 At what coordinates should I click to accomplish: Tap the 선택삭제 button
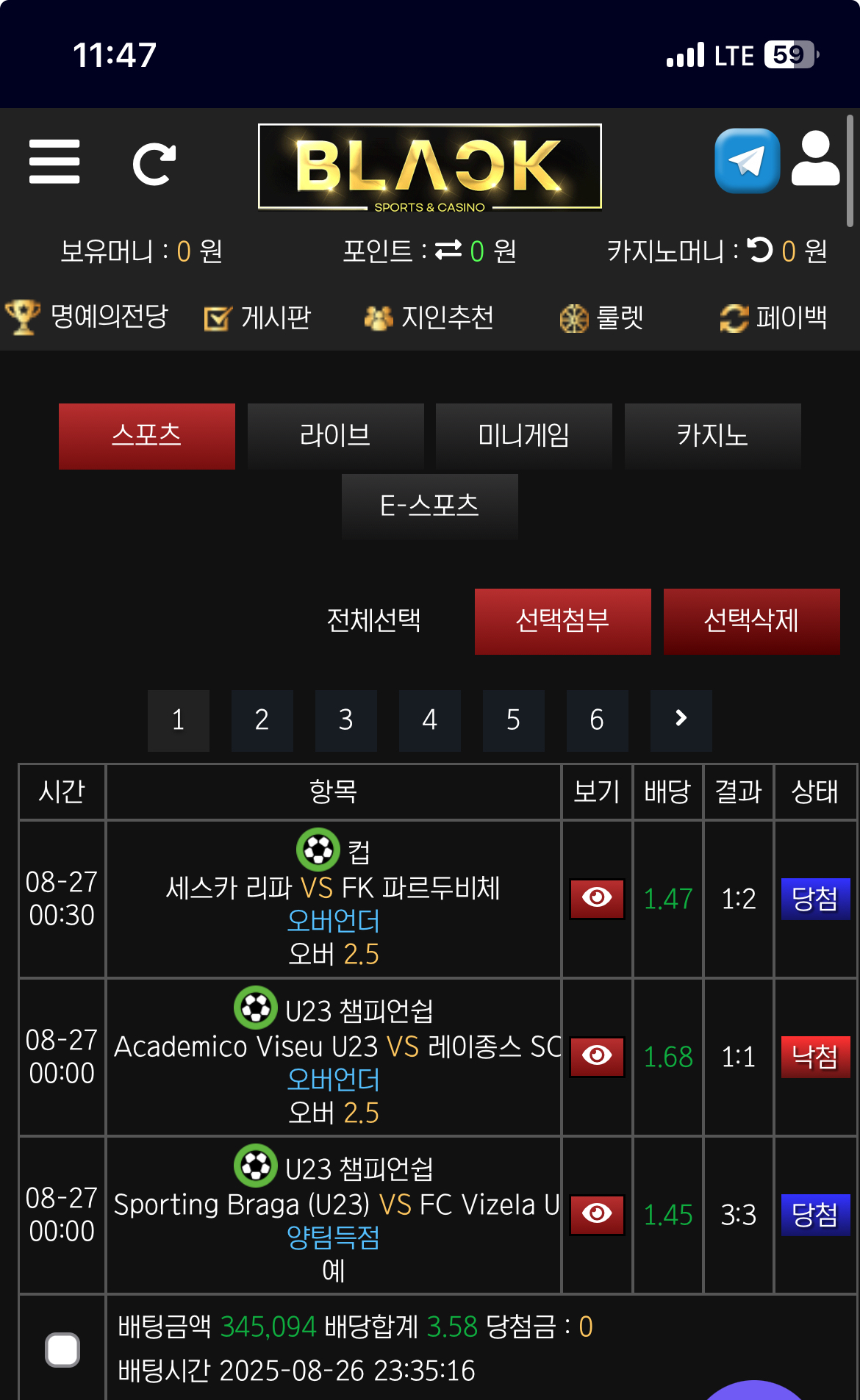coord(751,621)
